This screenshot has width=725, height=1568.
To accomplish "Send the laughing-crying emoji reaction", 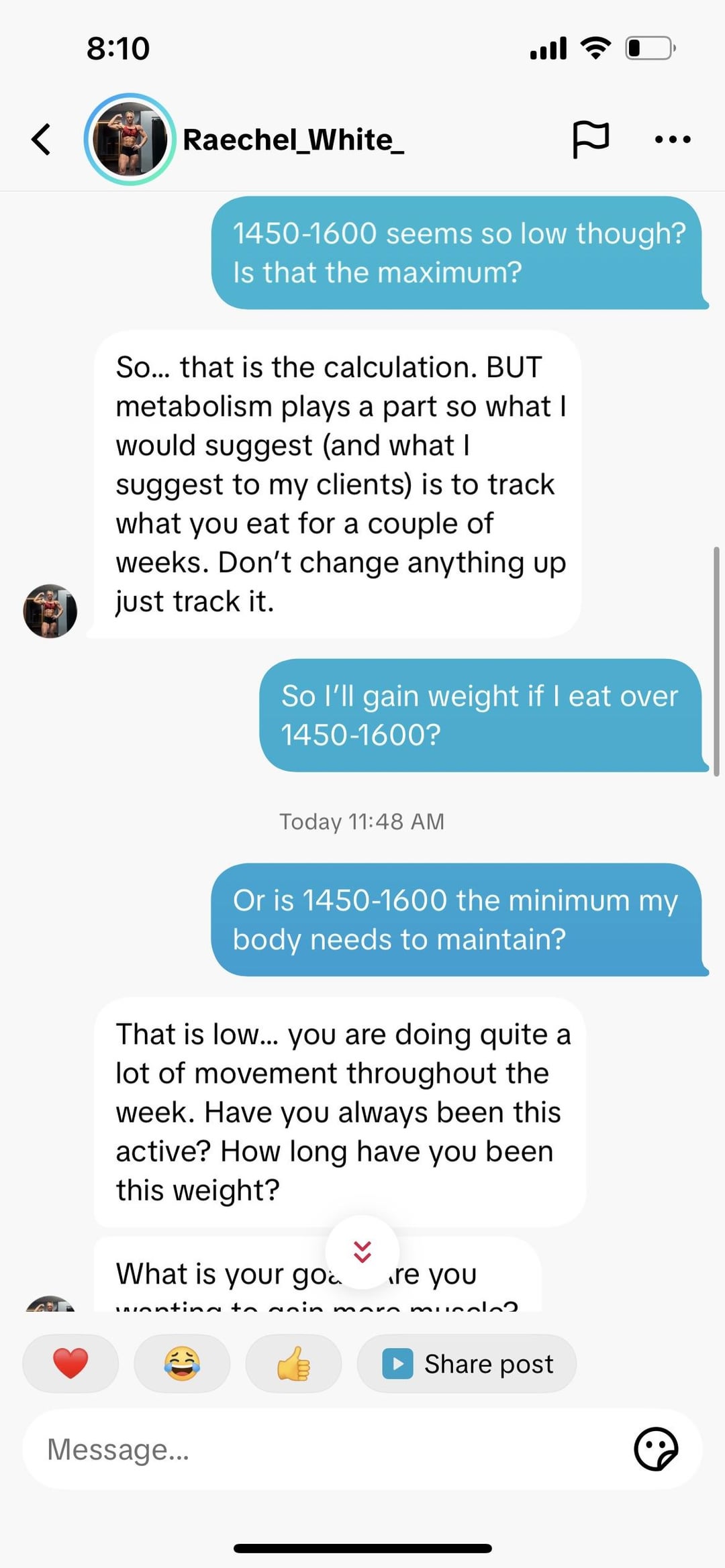I will [x=182, y=1363].
